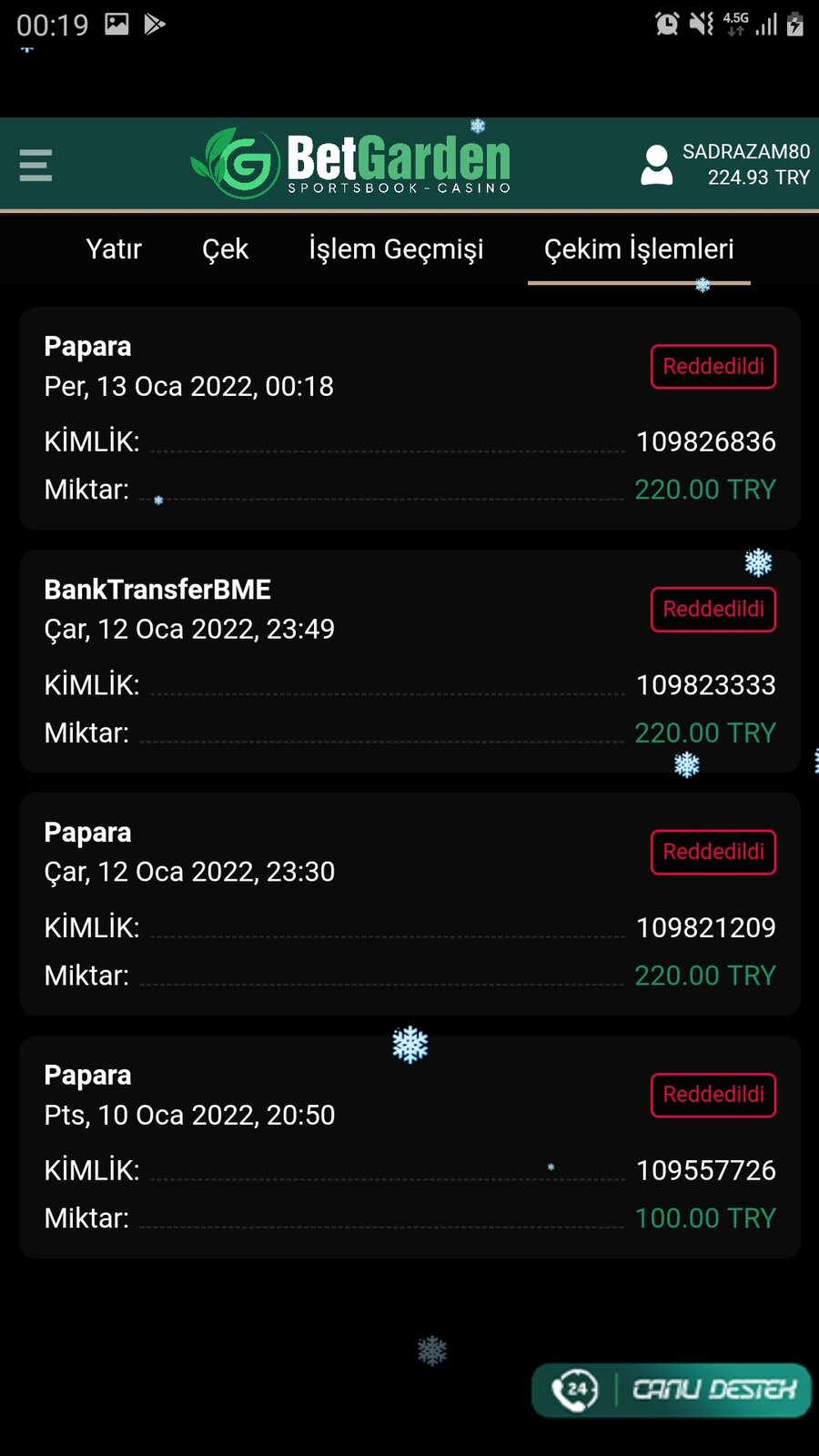Viewport: 819px width, 1456px height.
Task: Select the Çekim İşlemleri tab
Action: point(639,249)
